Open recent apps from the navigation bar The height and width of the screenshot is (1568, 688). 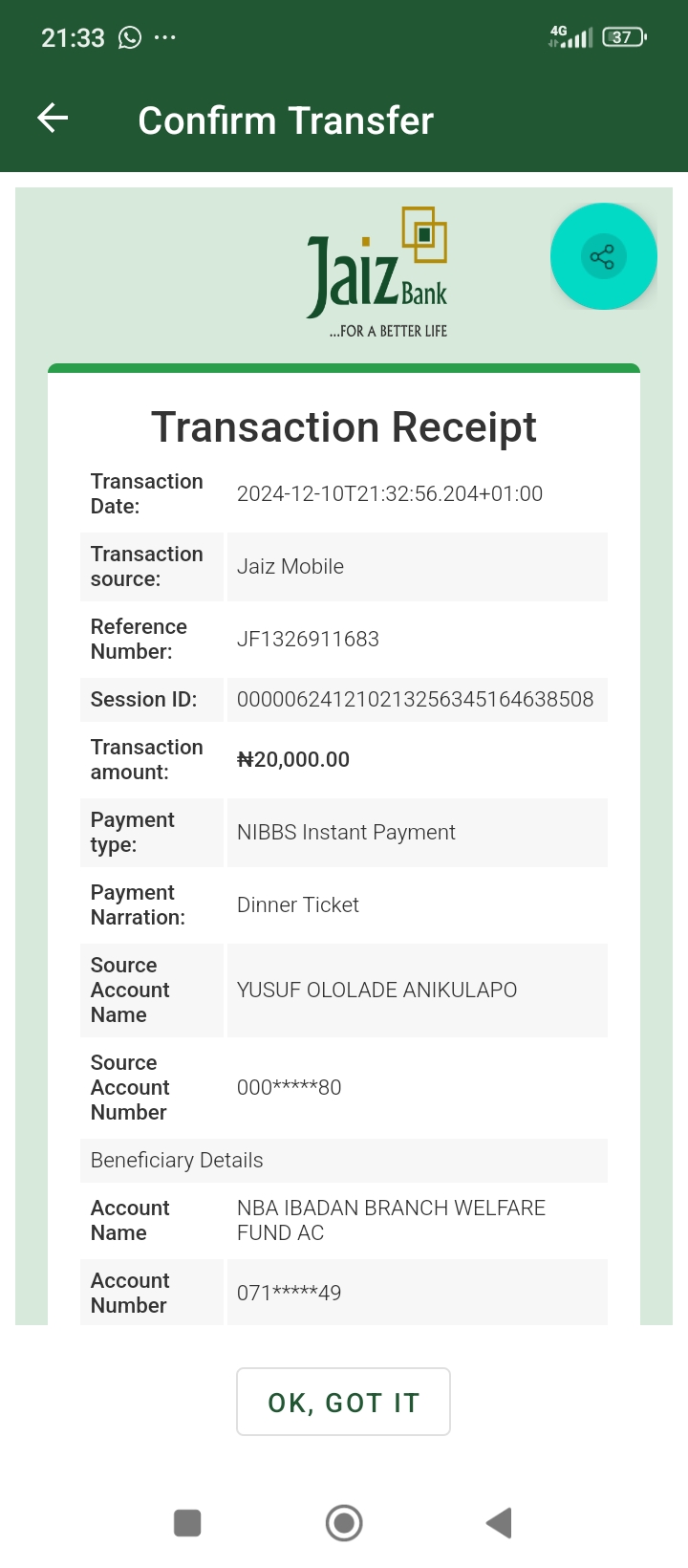tap(187, 1522)
